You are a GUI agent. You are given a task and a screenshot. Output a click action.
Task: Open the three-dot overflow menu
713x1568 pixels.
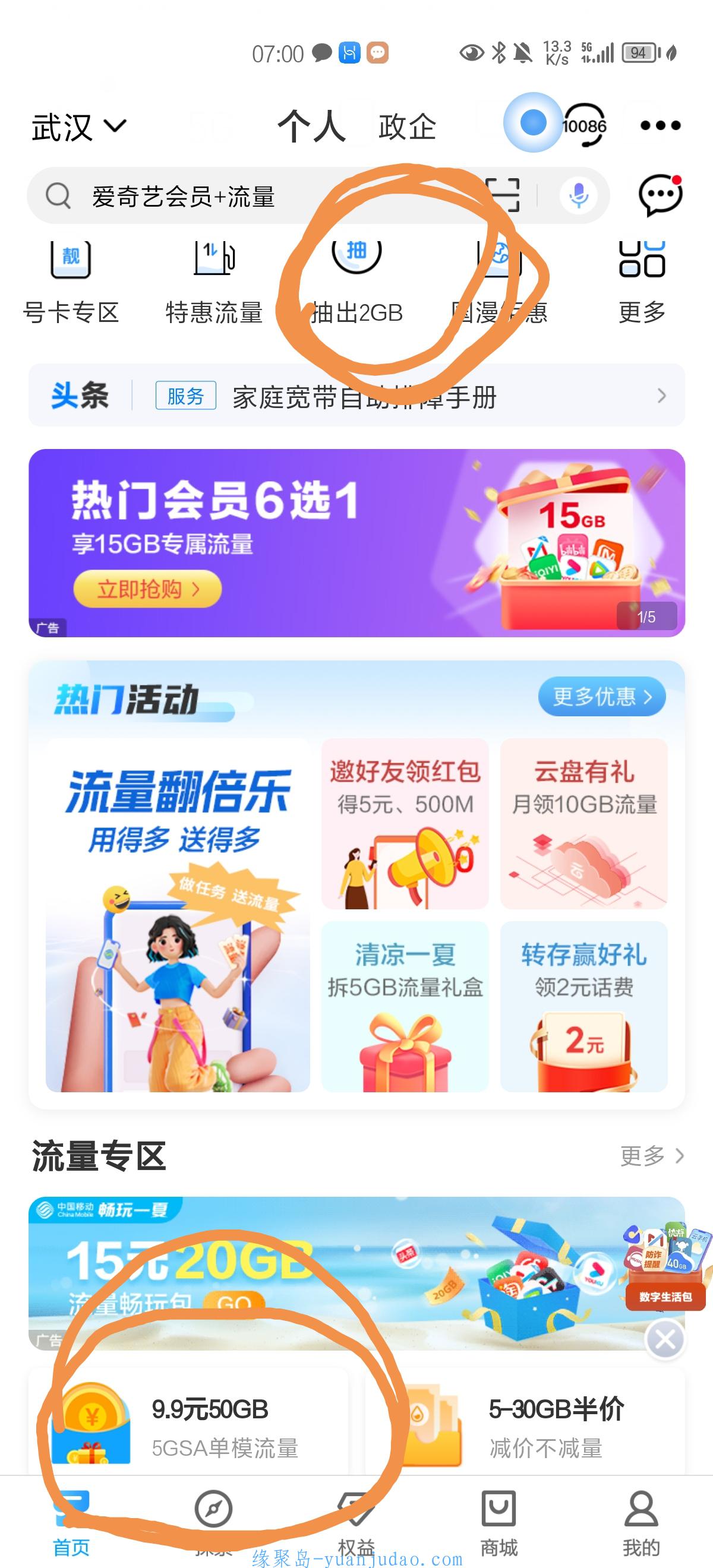(x=661, y=125)
